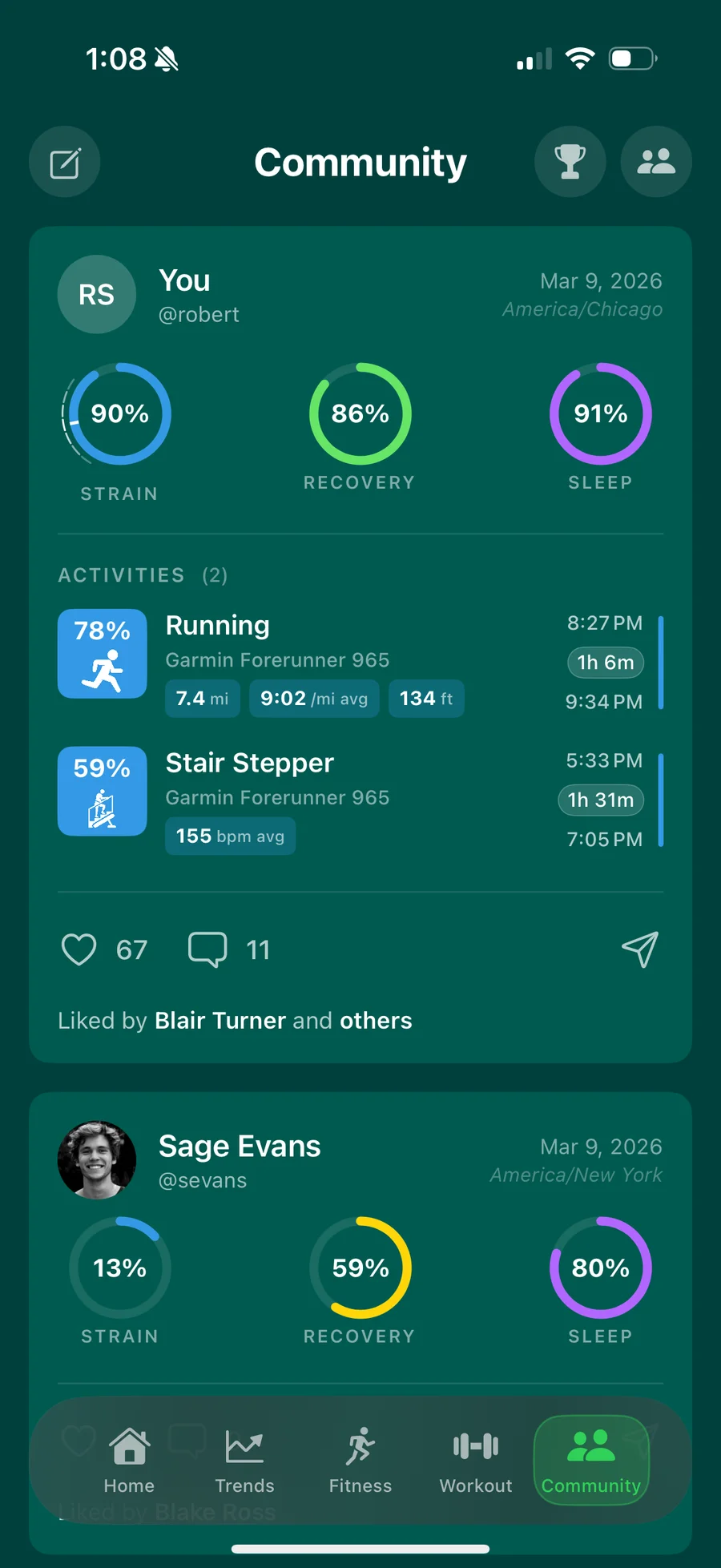Expand the 155 bpm avg stat
This screenshot has width=721, height=1568.
(x=230, y=836)
